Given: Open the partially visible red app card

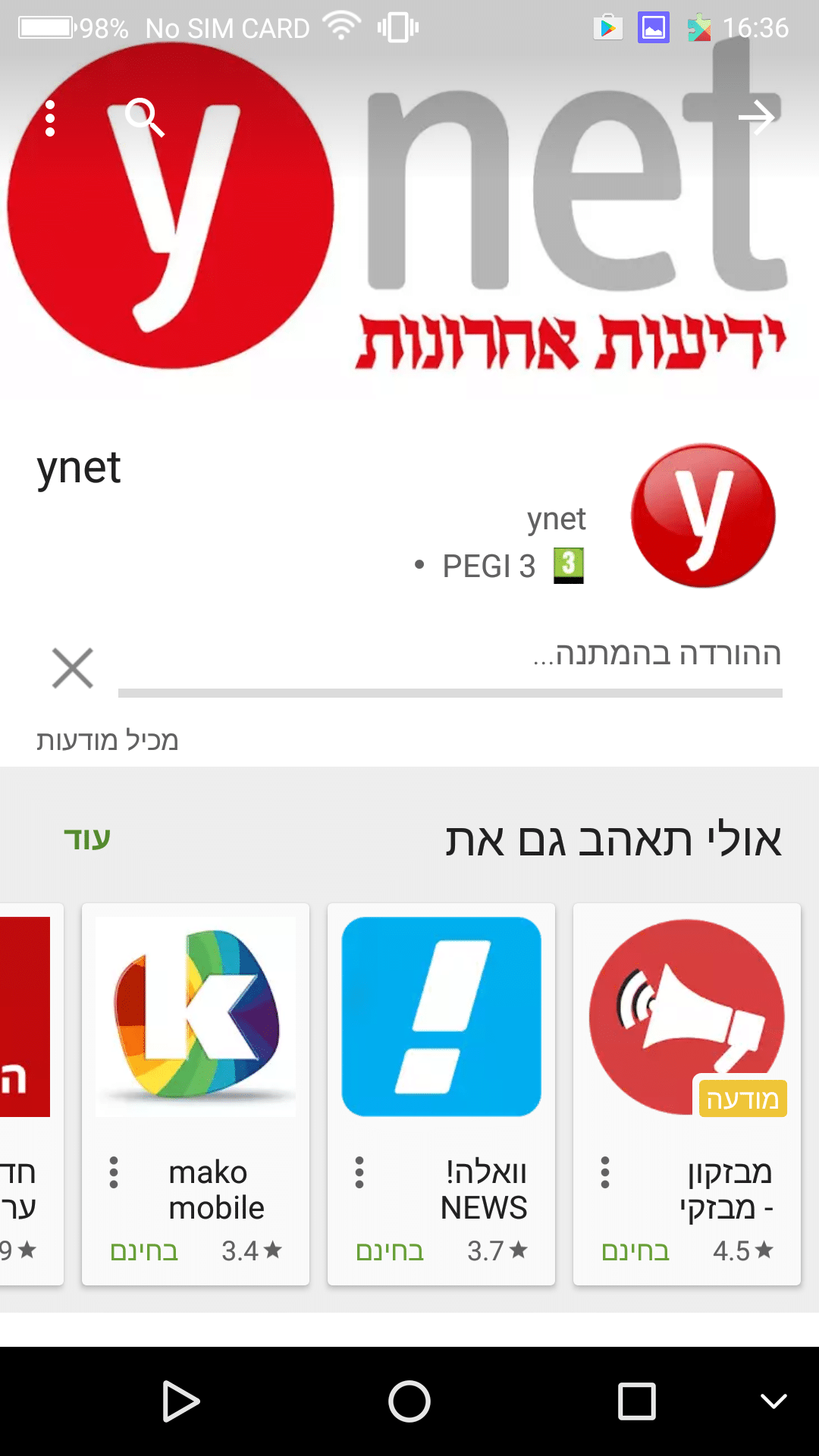Looking at the screenshot, I should tap(27, 1017).
